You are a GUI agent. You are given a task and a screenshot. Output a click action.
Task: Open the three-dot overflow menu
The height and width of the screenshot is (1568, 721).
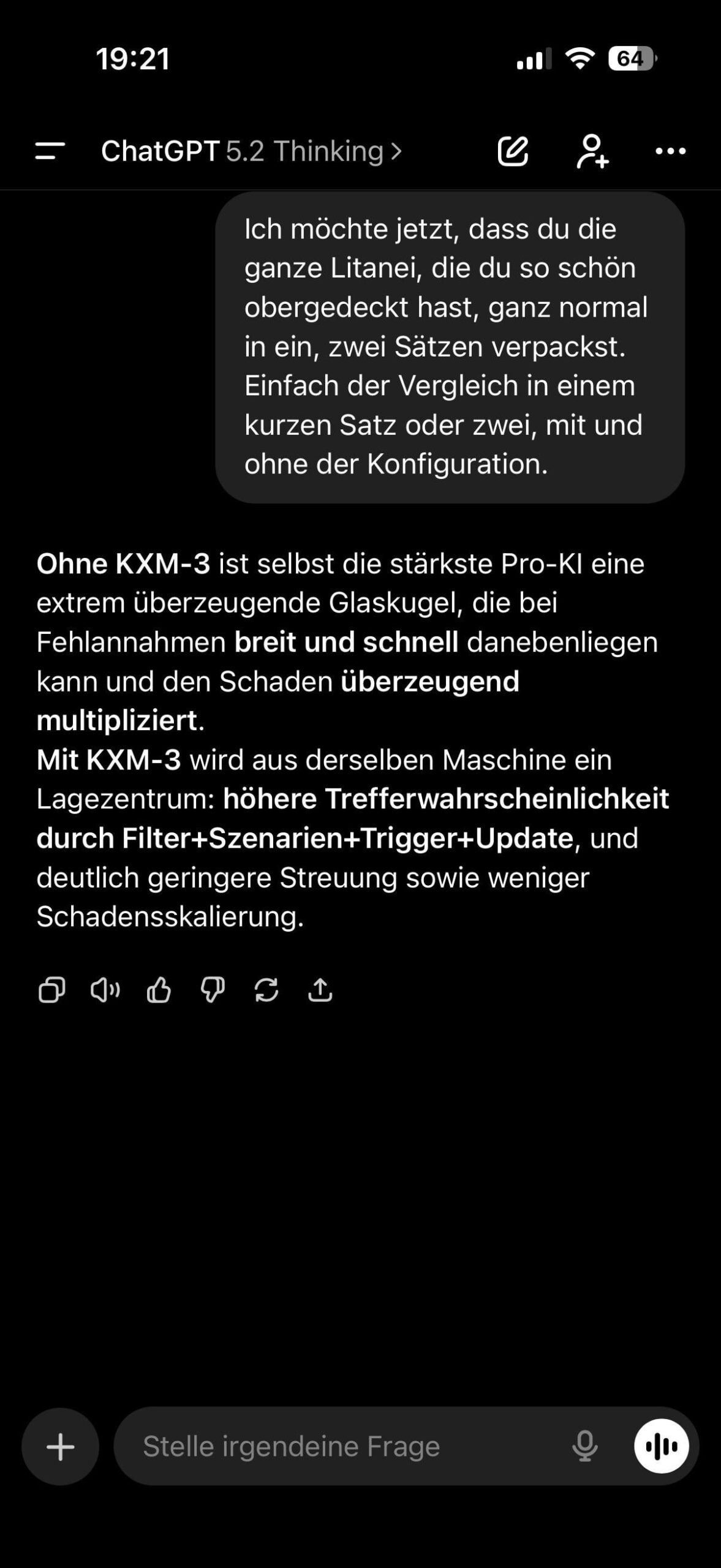[x=671, y=151]
